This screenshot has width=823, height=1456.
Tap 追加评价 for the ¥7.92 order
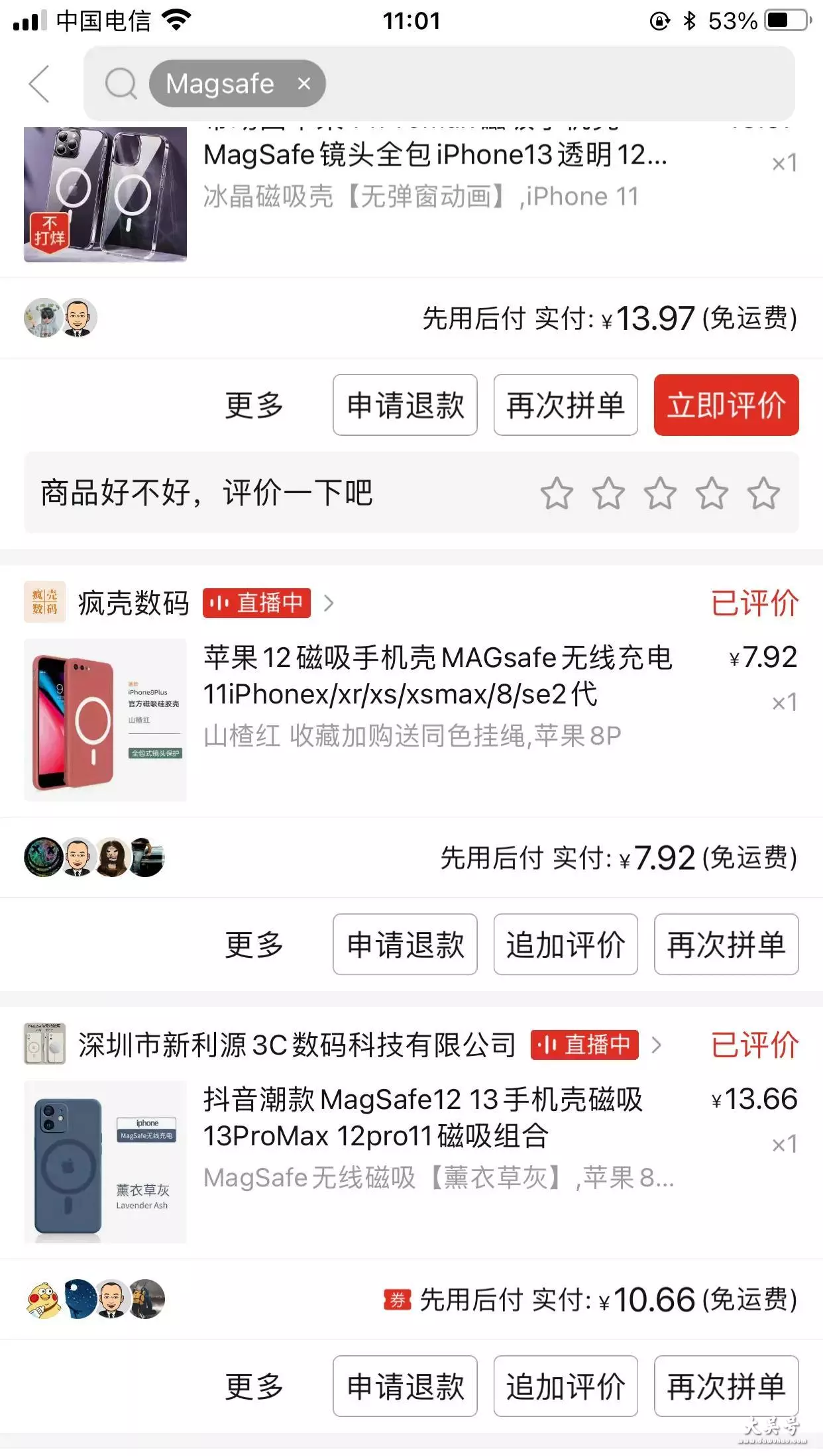(566, 944)
